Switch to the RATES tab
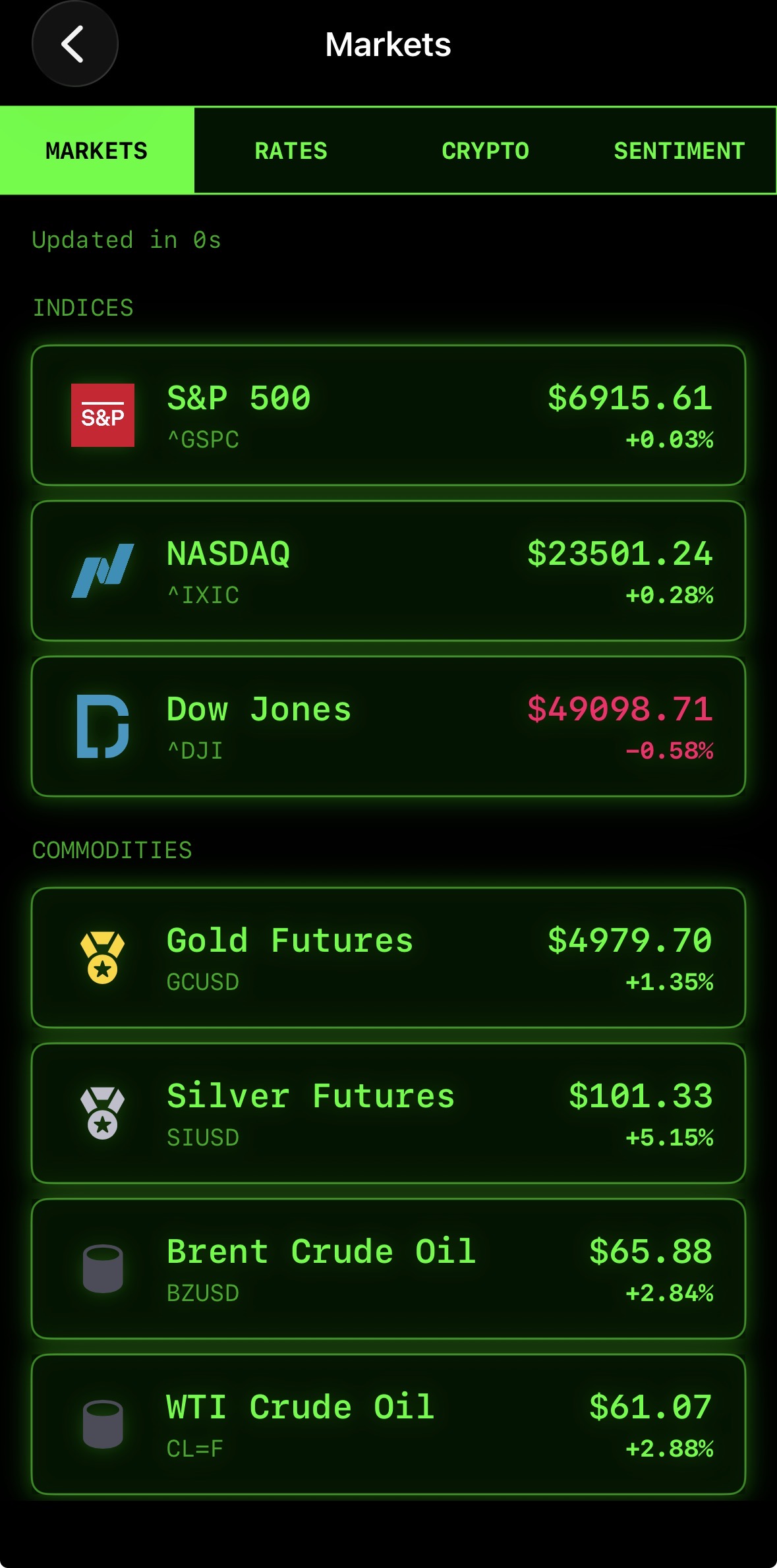Screen dimensions: 777x1568 [x=291, y=150]
